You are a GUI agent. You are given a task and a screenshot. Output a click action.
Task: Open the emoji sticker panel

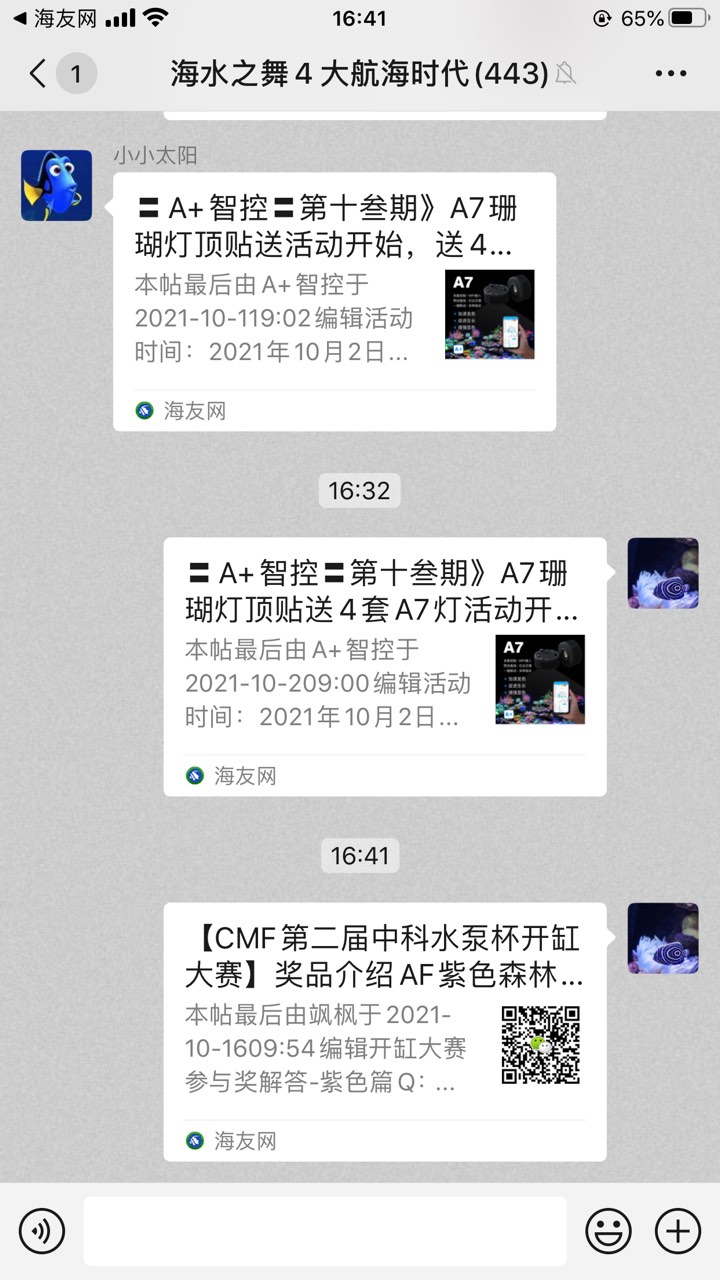point(608,1230)
